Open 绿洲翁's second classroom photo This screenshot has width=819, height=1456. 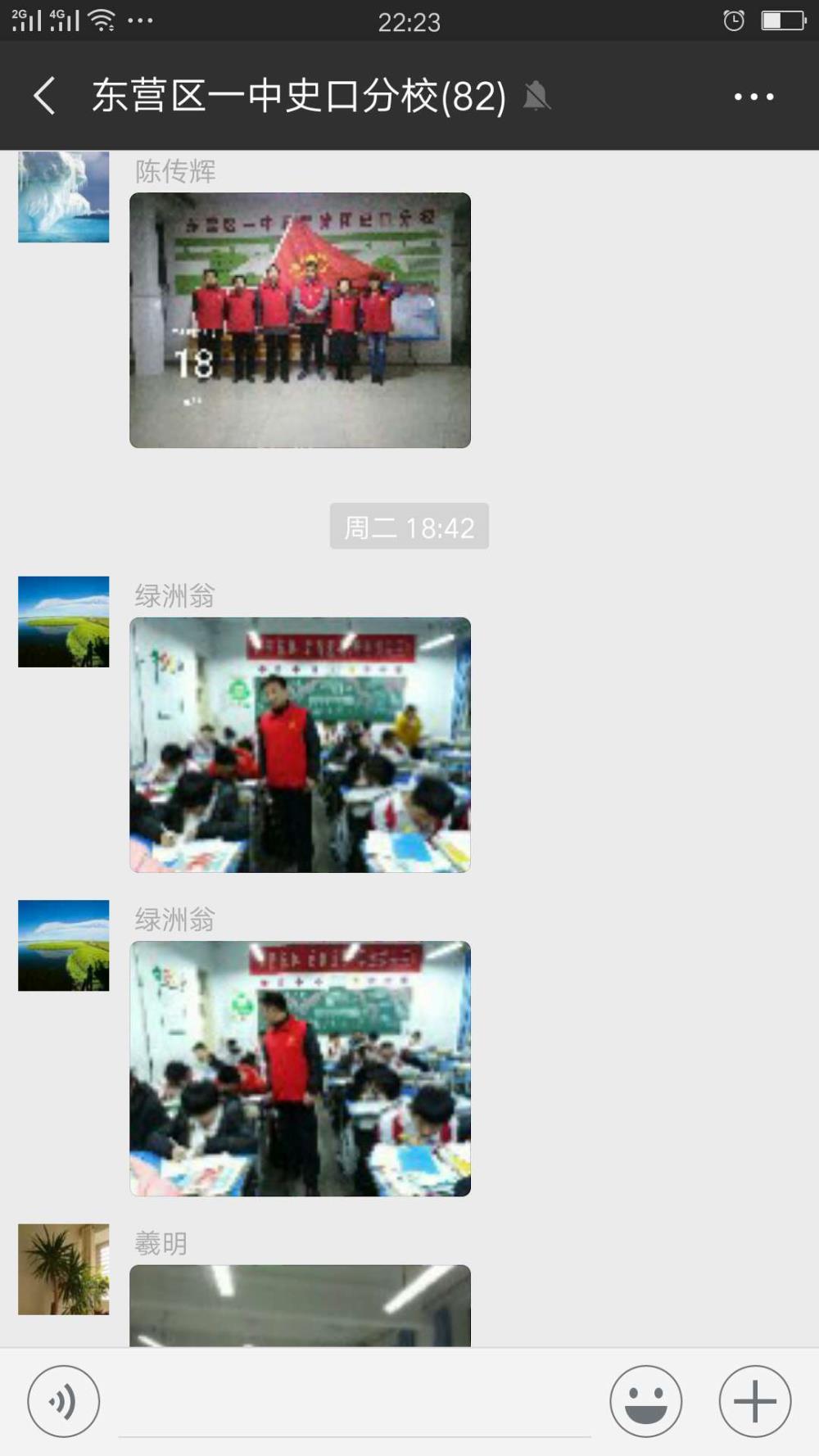click(x=300, y=1069)
